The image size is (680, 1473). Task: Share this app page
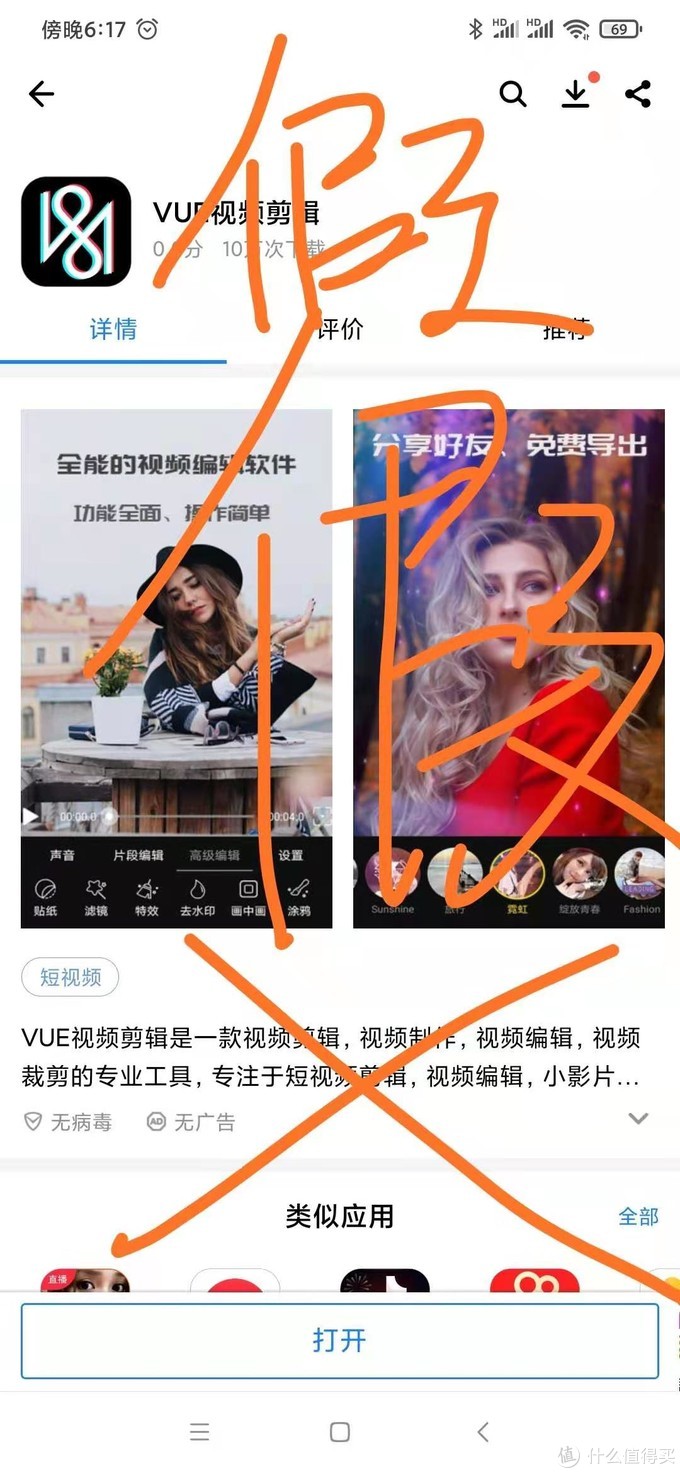[x=638, y=94]
